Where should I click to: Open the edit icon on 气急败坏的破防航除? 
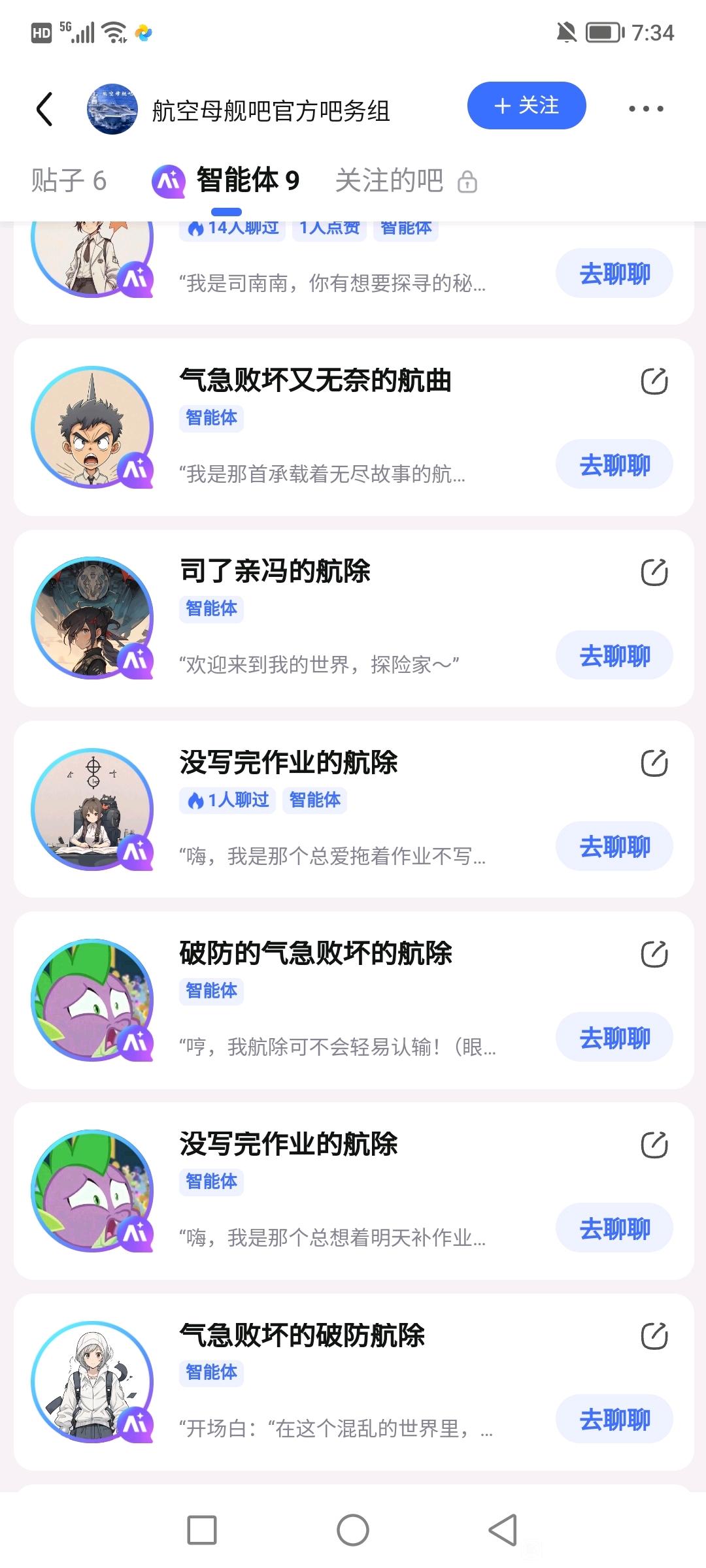point(654,1335)
